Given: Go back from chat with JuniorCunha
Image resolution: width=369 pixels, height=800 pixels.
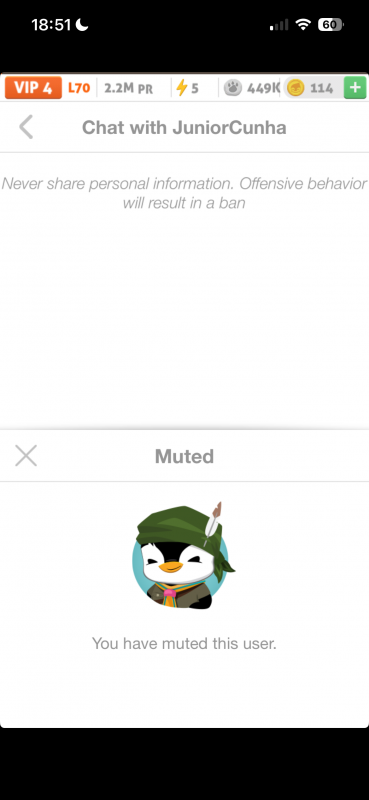Looking at the screenshot, I should pyautogui.click(x=26, y=127).
